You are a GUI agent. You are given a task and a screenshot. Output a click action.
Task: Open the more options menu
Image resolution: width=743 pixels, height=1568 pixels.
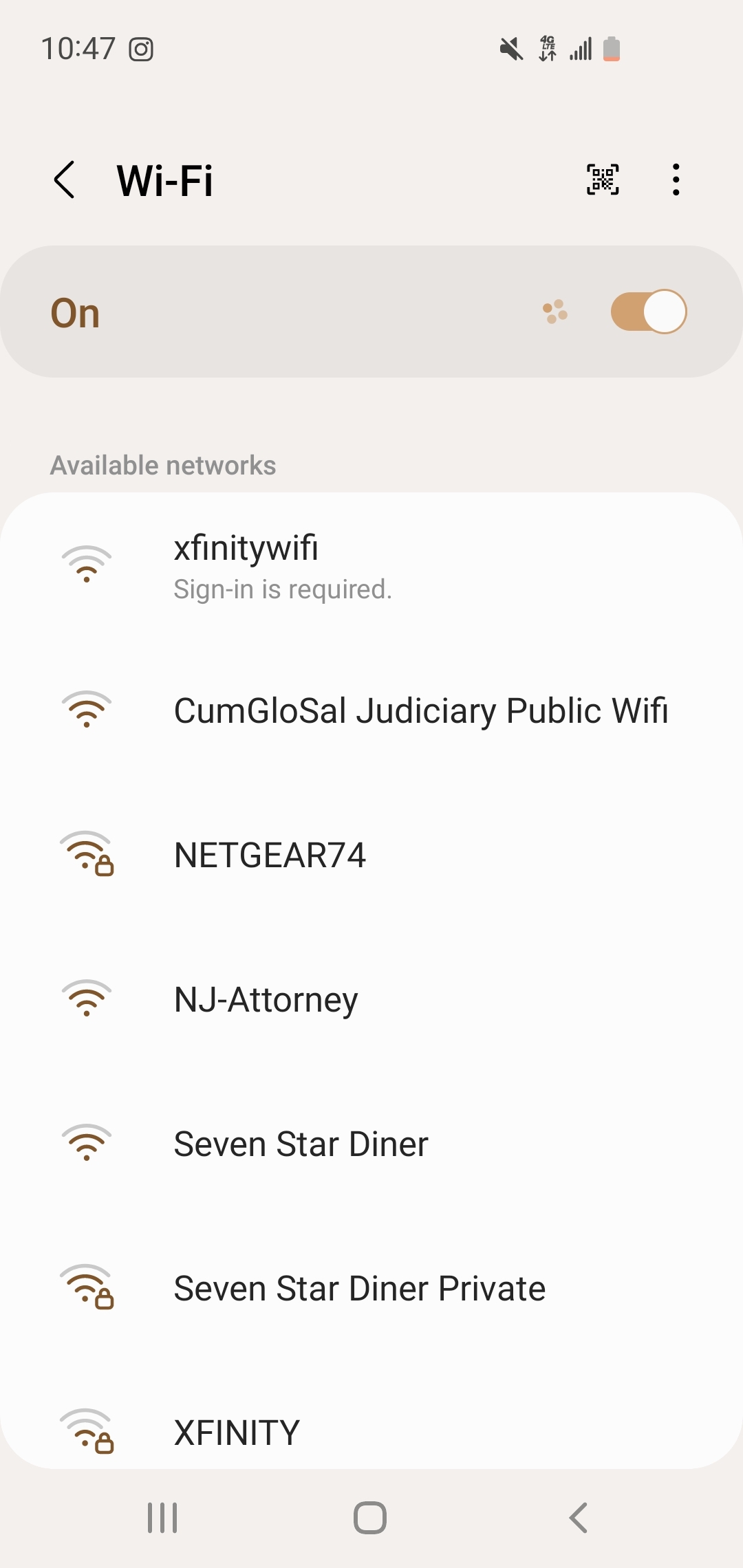[x=676, y=180]
